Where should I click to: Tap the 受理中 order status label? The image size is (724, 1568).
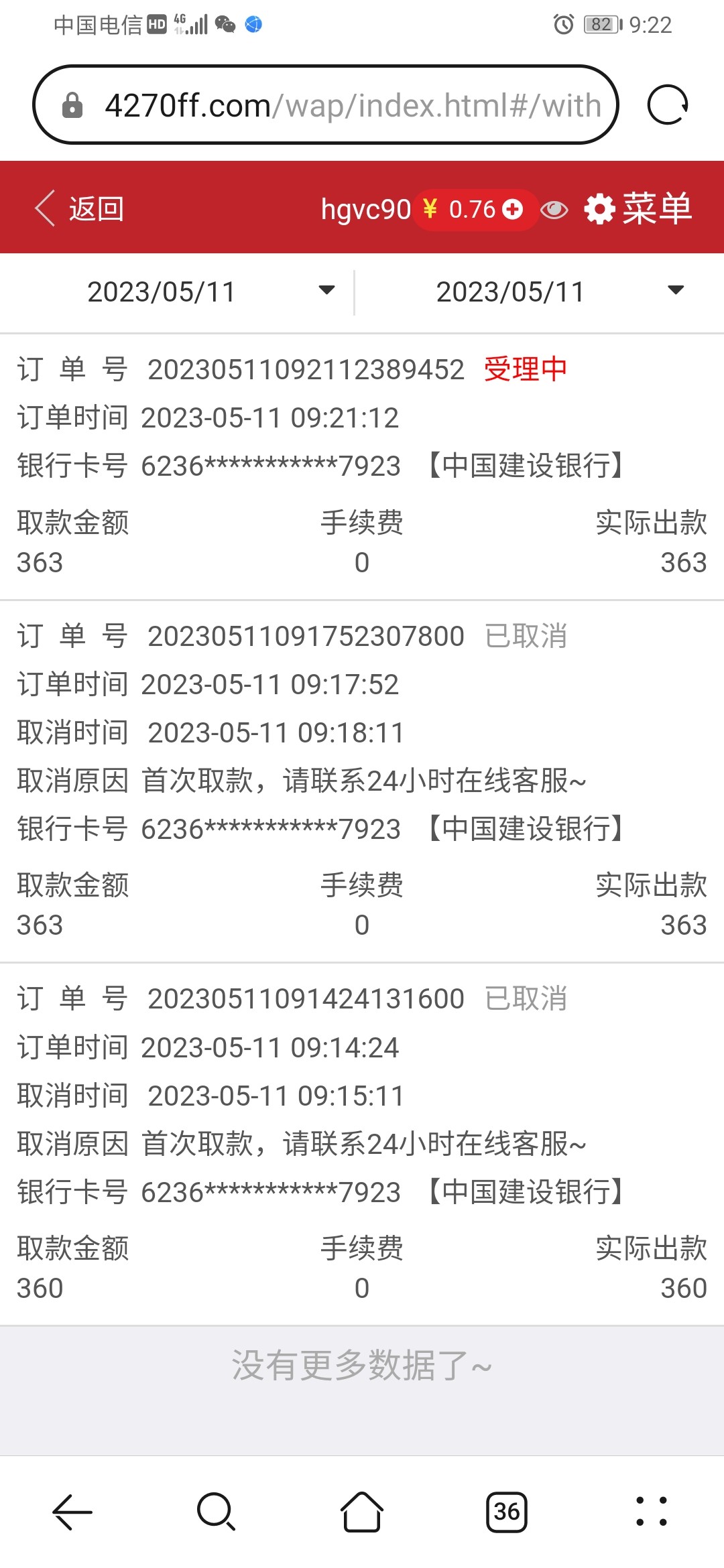point(525,369)
